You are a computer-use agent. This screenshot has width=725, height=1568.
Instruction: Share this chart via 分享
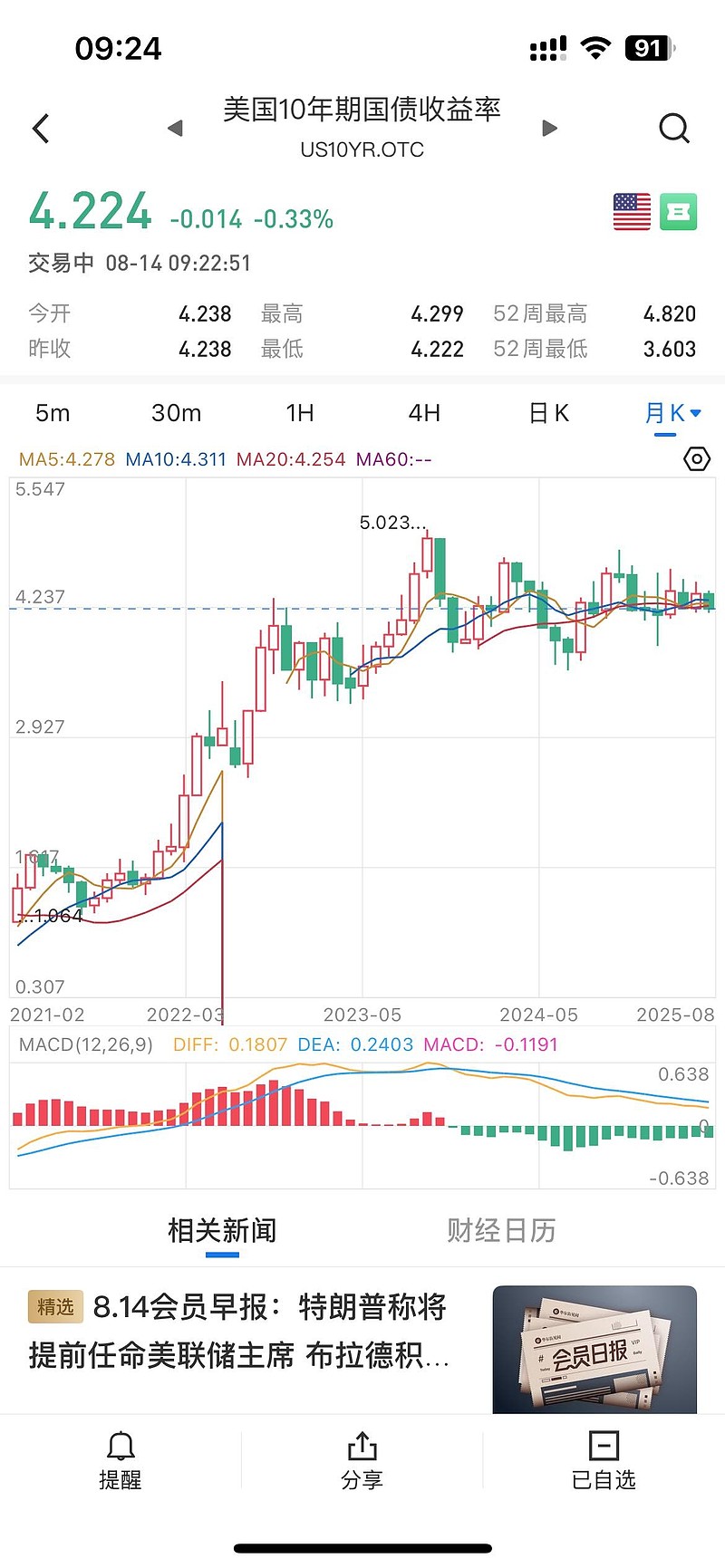pyautogui.click(x=362, y=1460)
